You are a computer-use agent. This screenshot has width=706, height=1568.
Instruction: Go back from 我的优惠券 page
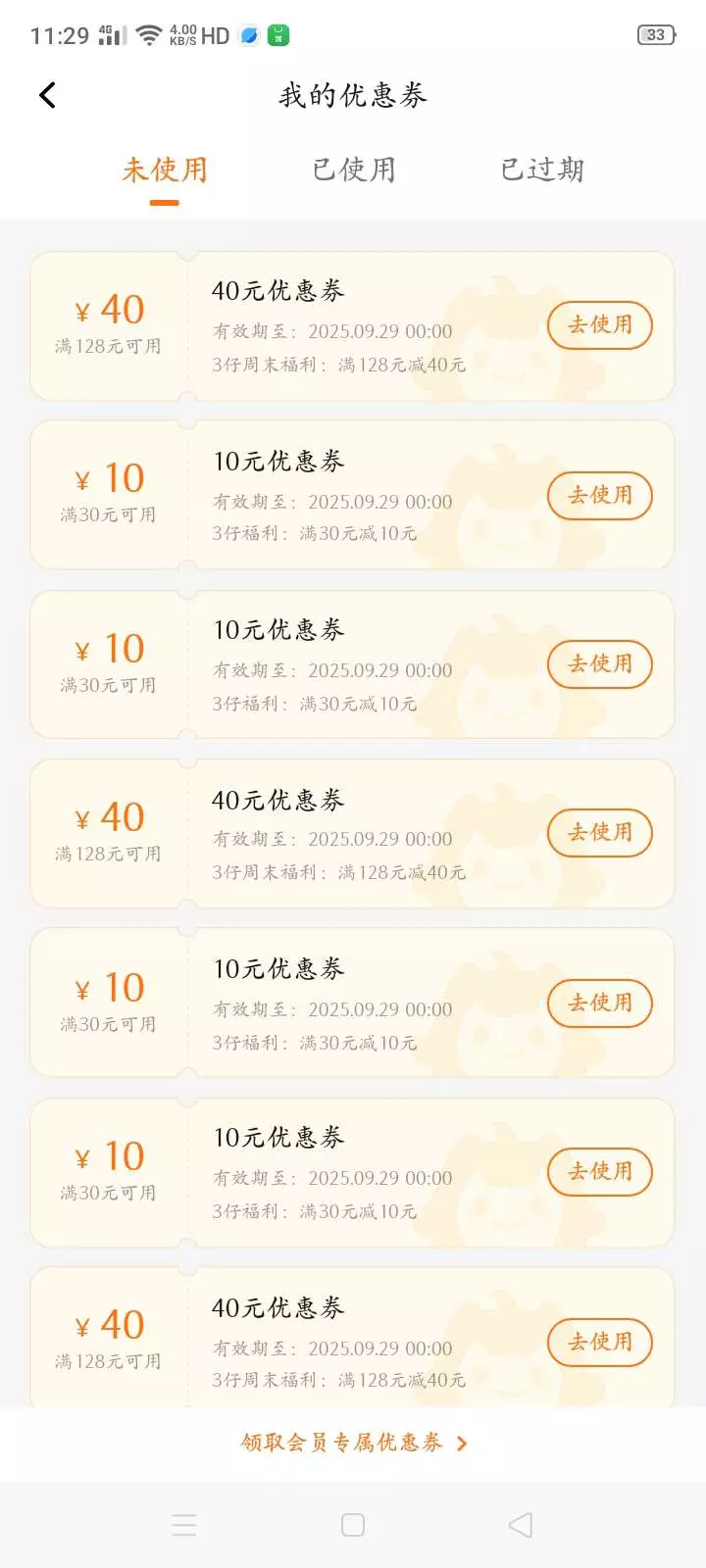pos(47,95)
